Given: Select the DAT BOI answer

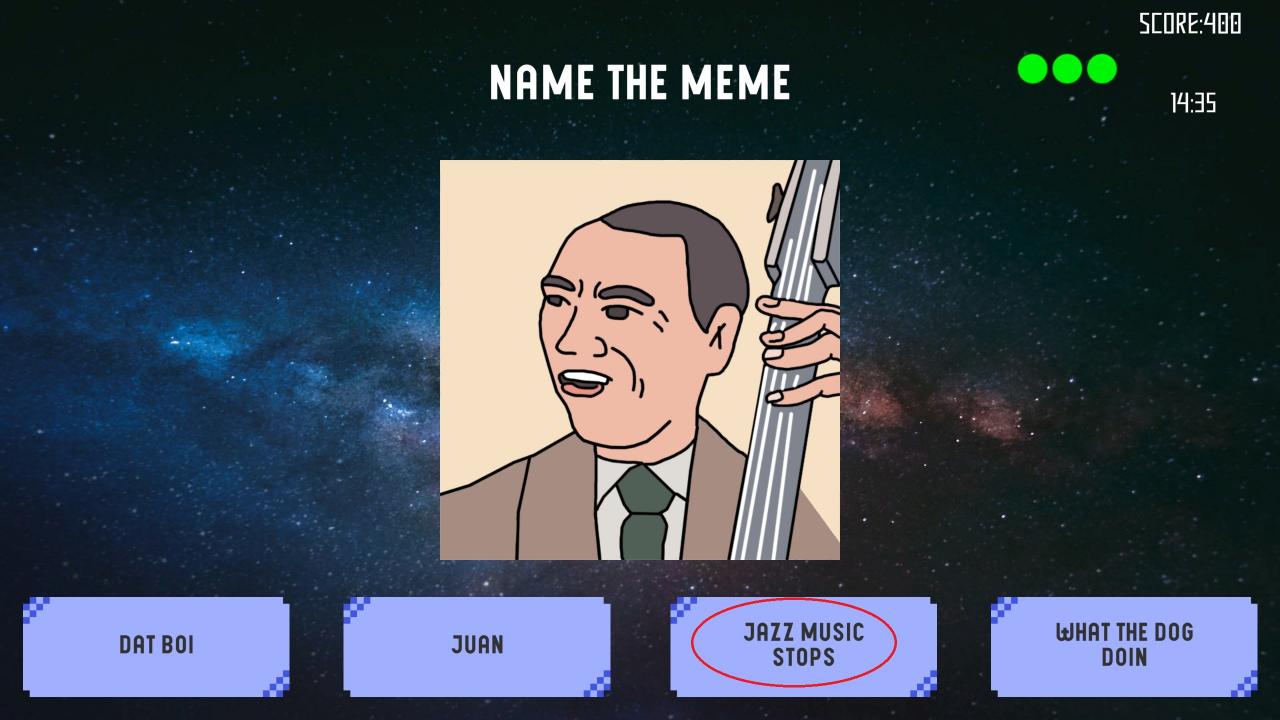Looking at the screenshot, I should pyautogui.click(x=156, y=646).
